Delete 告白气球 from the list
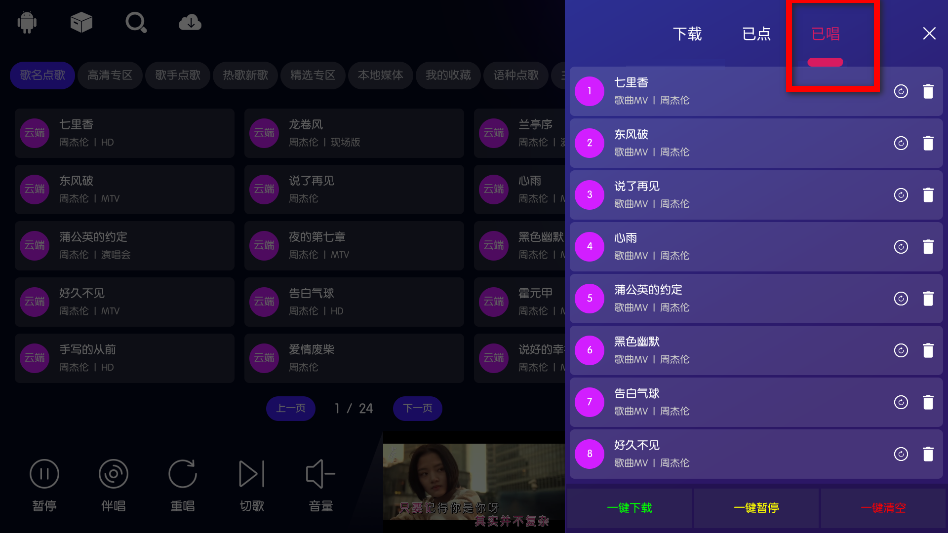The width and height of the screenshot is (948, 533). (928, 402)
